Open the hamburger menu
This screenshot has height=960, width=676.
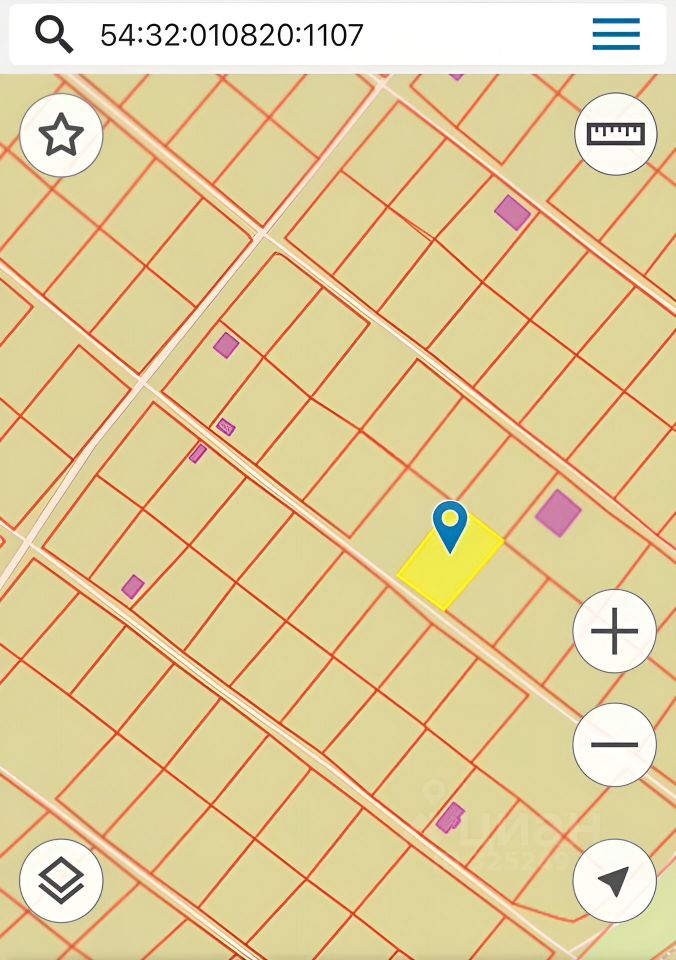click(616, 34)
